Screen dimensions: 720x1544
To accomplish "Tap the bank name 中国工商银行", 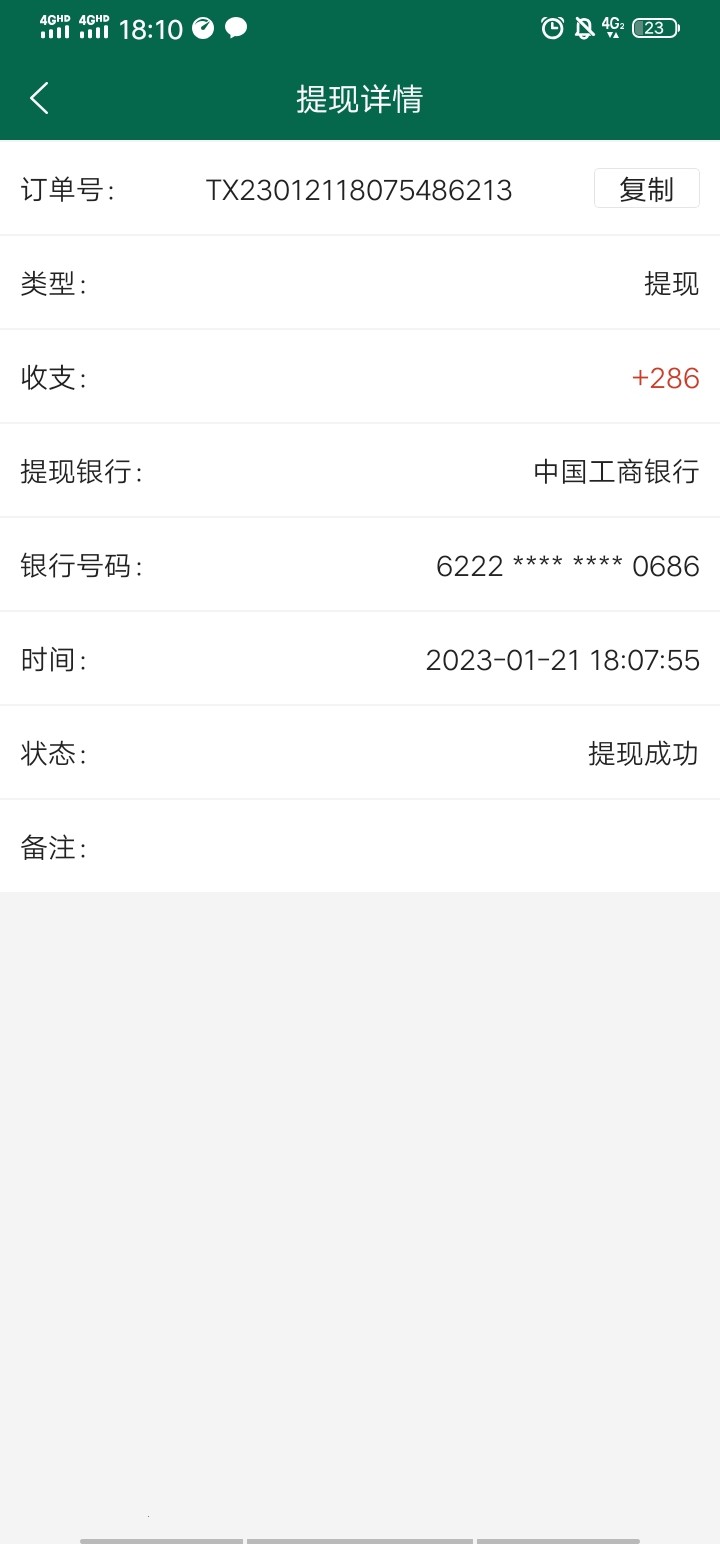I will point(616,472).
